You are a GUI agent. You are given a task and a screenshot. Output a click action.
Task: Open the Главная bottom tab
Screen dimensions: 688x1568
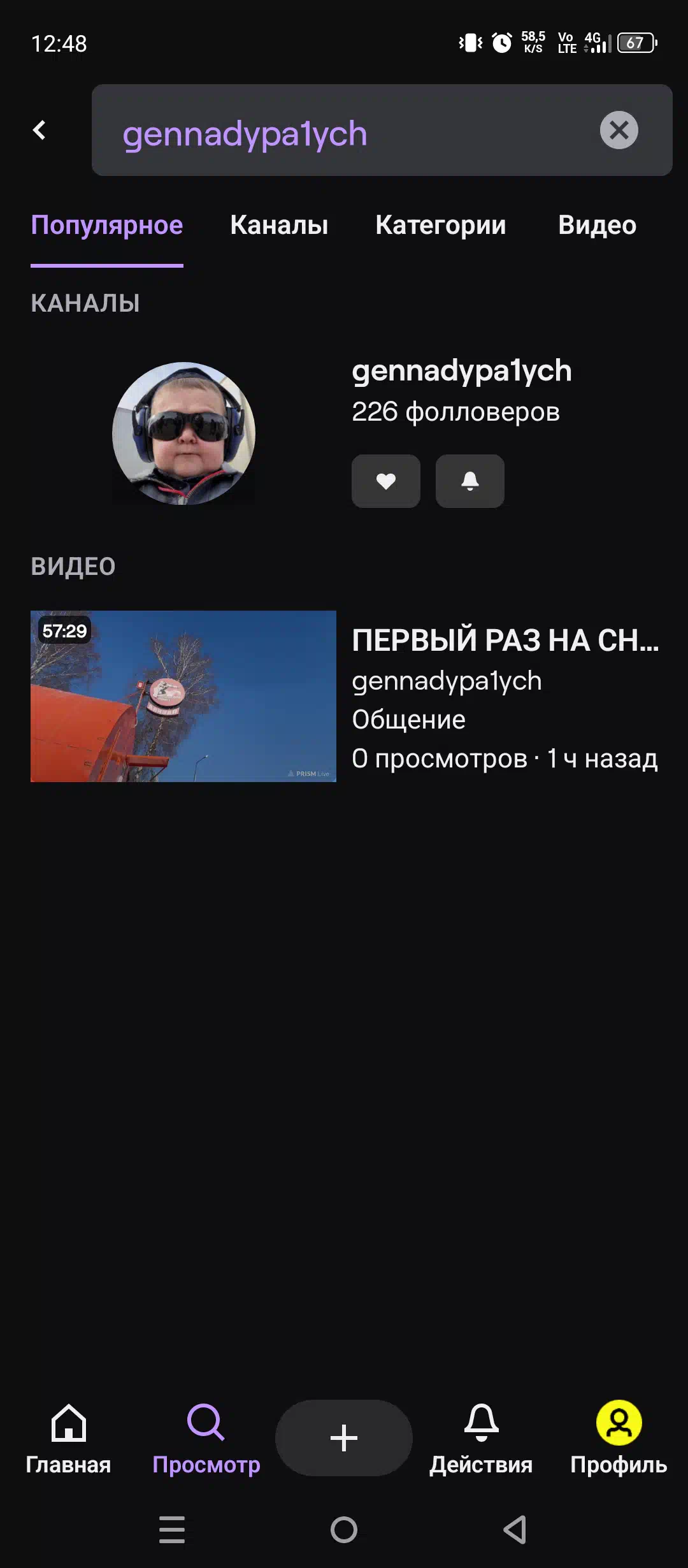point(68,1439)
